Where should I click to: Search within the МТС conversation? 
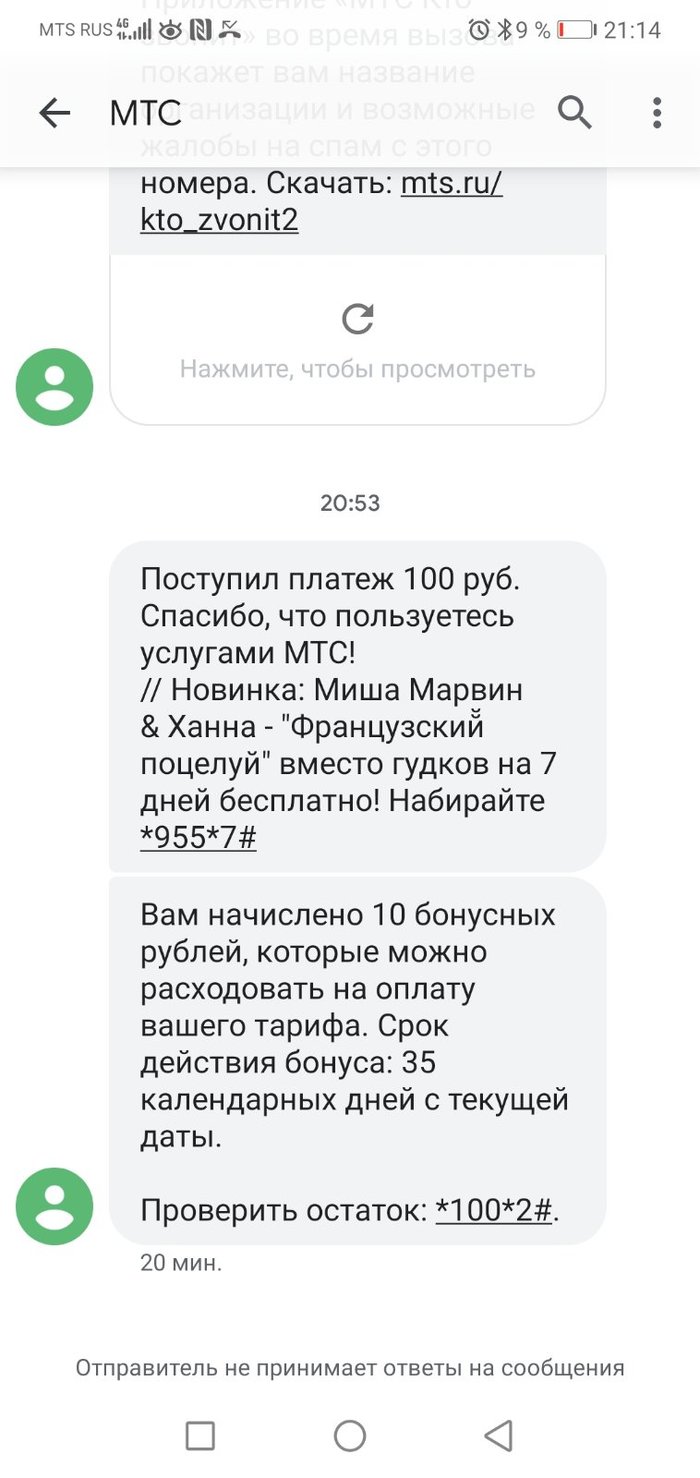(x=574, y=113)
